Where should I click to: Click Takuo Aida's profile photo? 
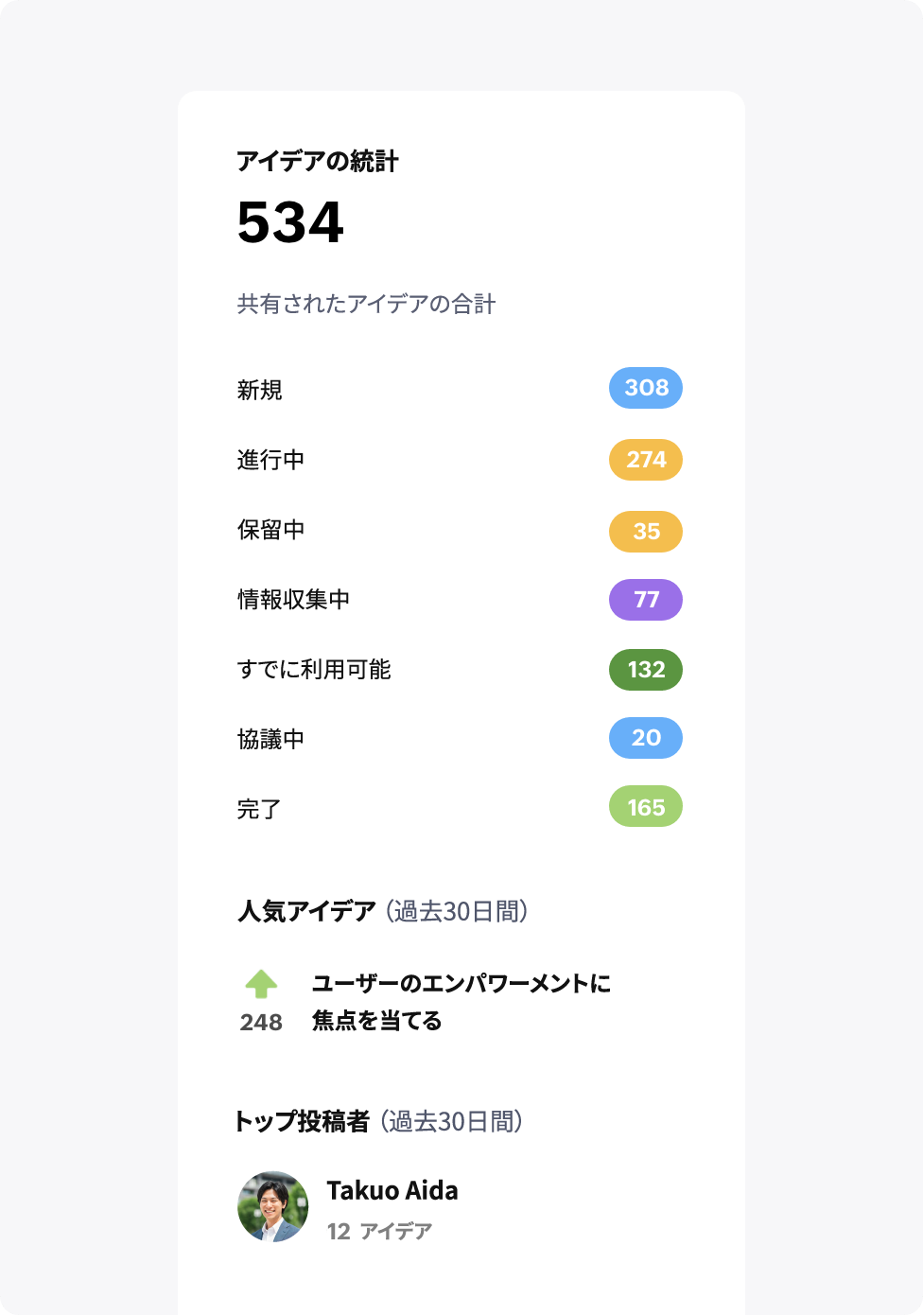click(272, 1206)
